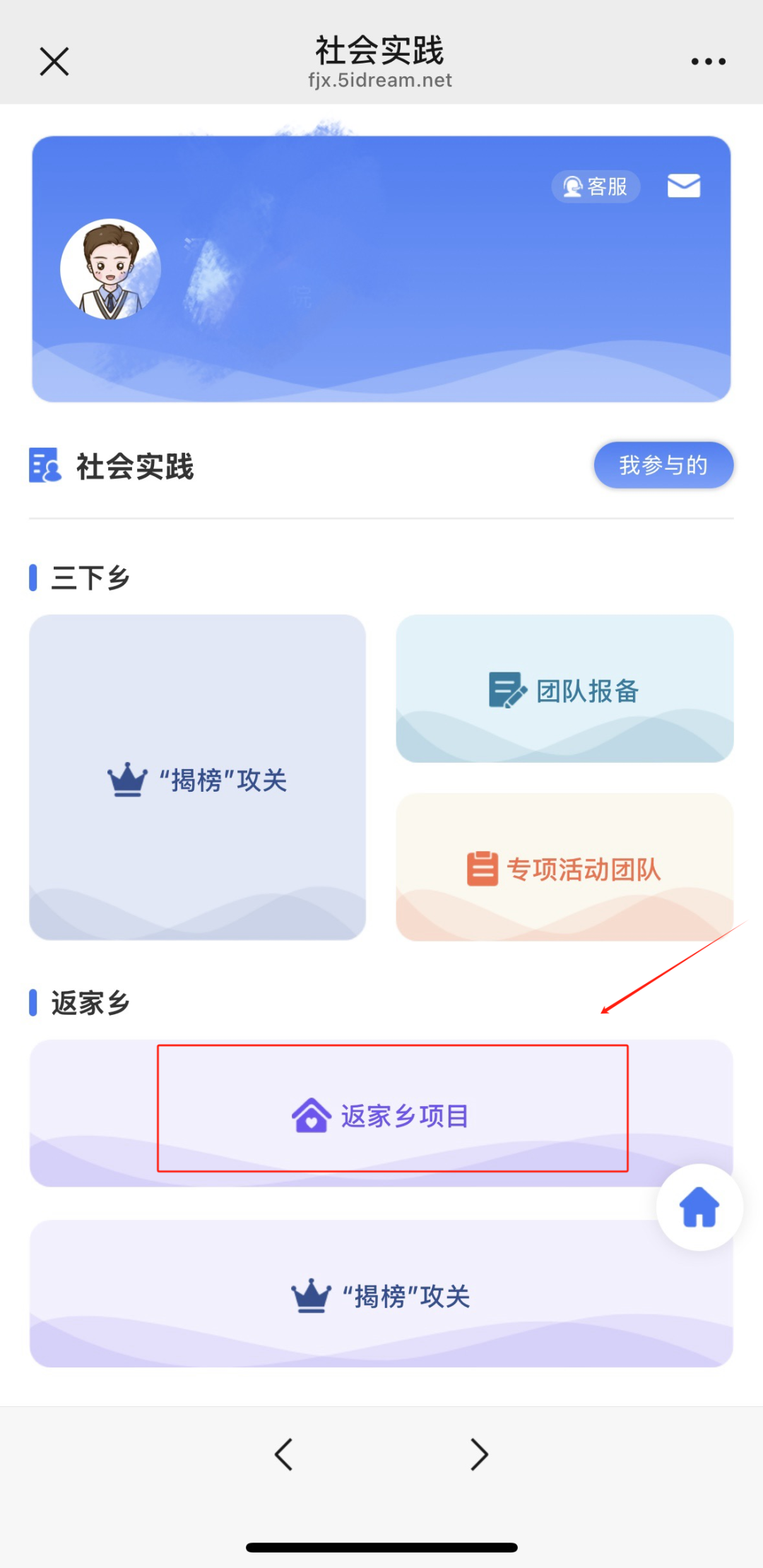Go forward with browser right arrow
763x1568 pixels.
pyautogui.click(x=479, y=1454)
